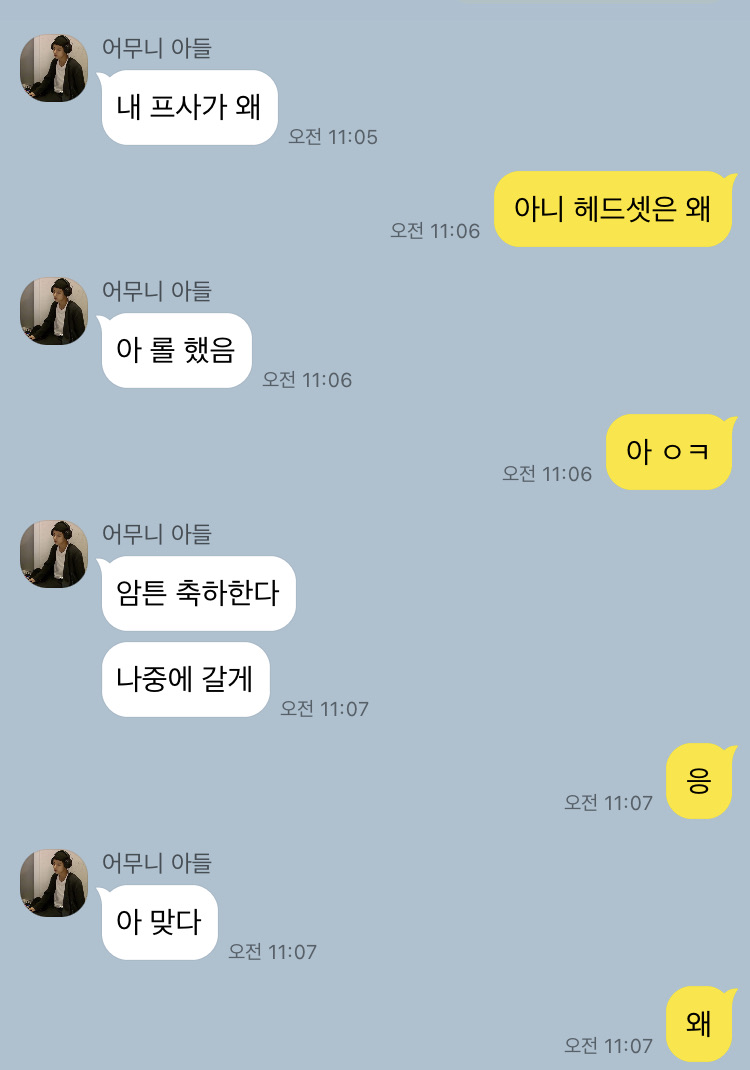This screenshot has width=750, height=1070.
Task: Tap the avatar next to "아 롤 했음"
Action: [x=54, y=311]
